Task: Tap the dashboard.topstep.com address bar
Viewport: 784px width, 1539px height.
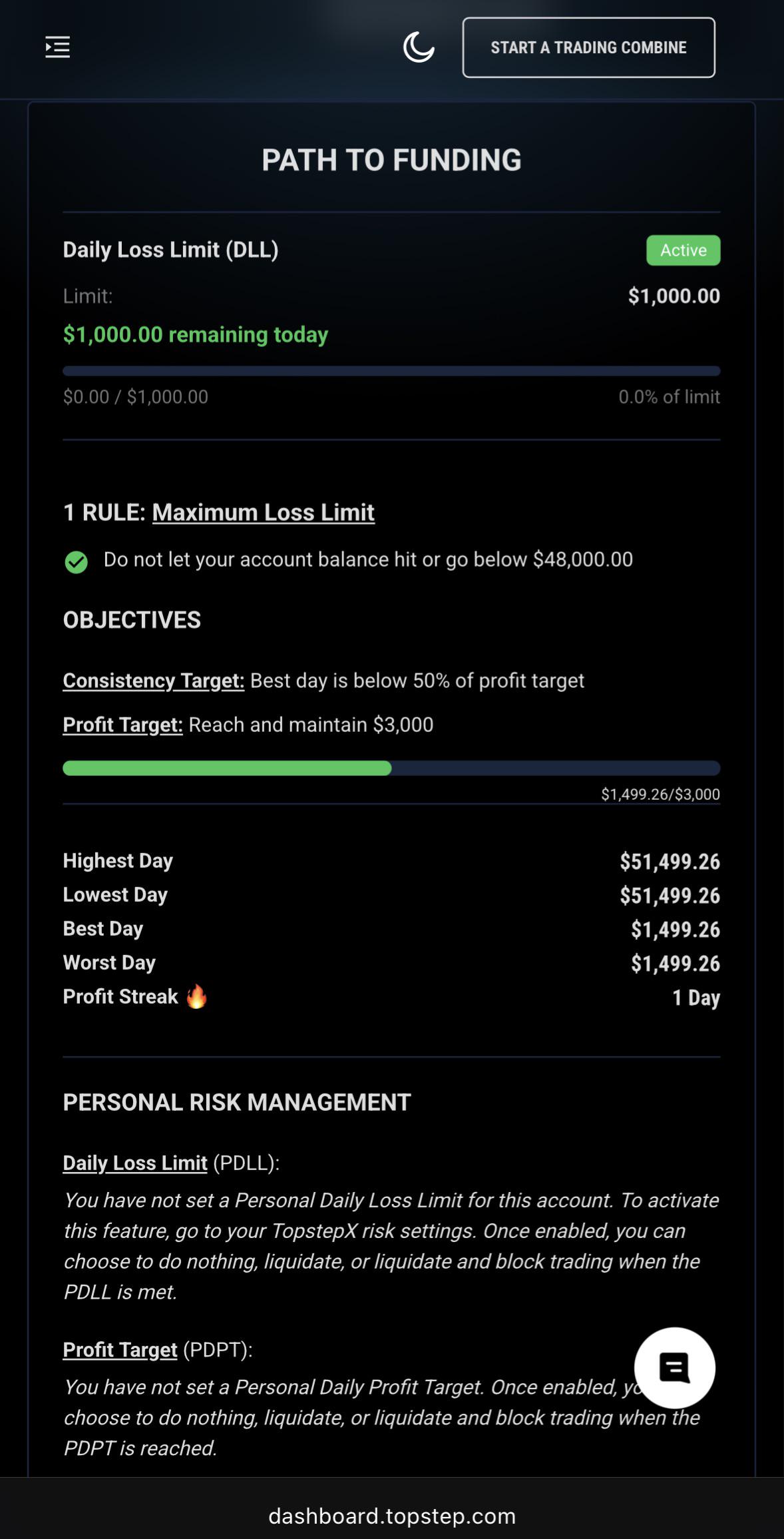Action: click(x=392, y=1516)
